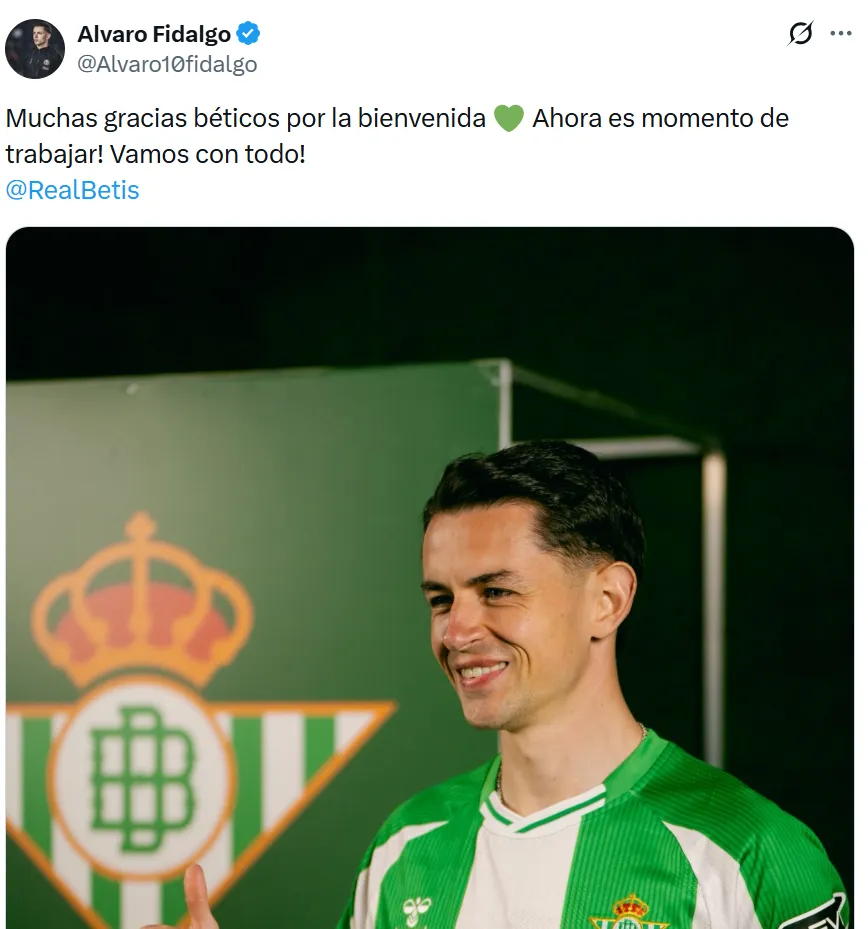
Task: Open the @Alvaro10fidalgo handle
Action: click(167, 64)
